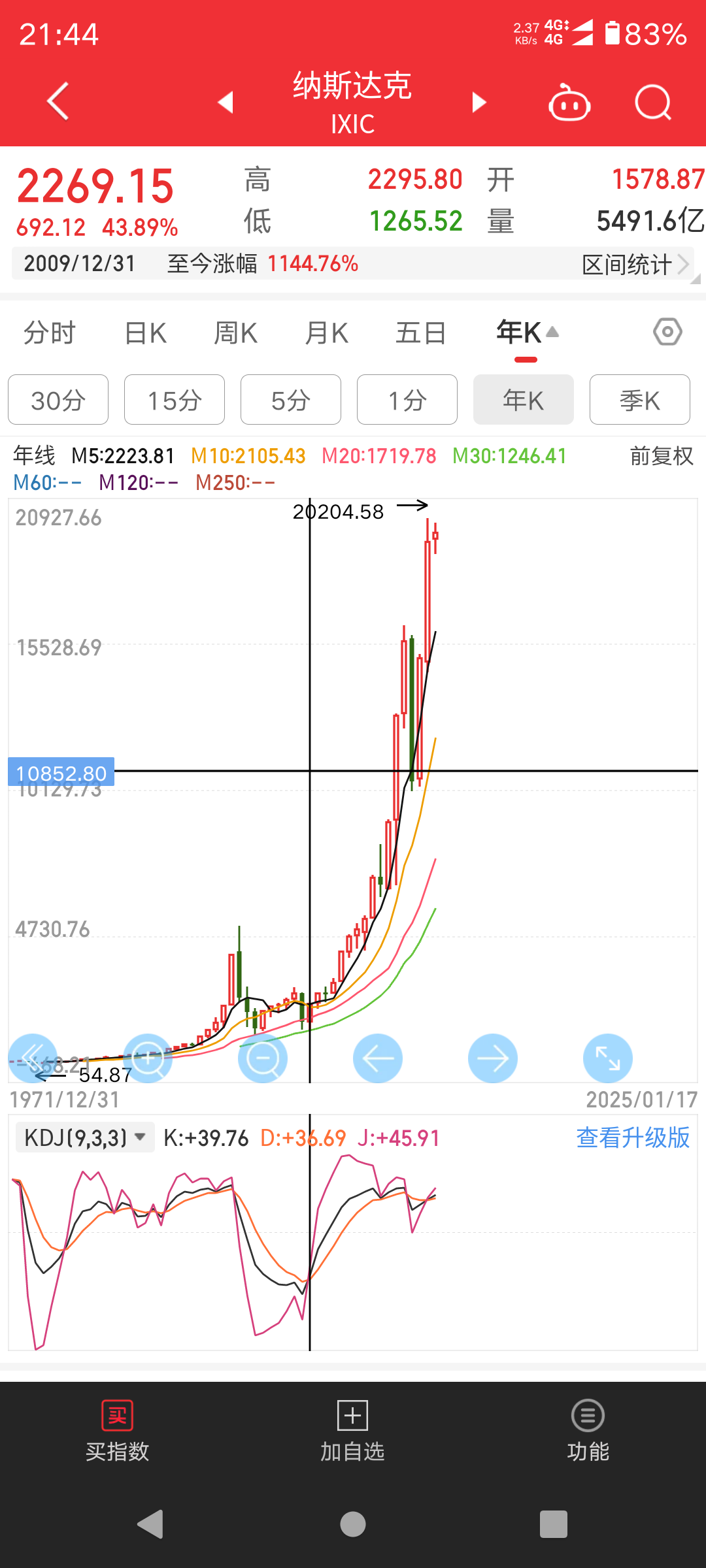
Task: Switch to the previous index with left triangle
Action: click(x=226, y=102)
